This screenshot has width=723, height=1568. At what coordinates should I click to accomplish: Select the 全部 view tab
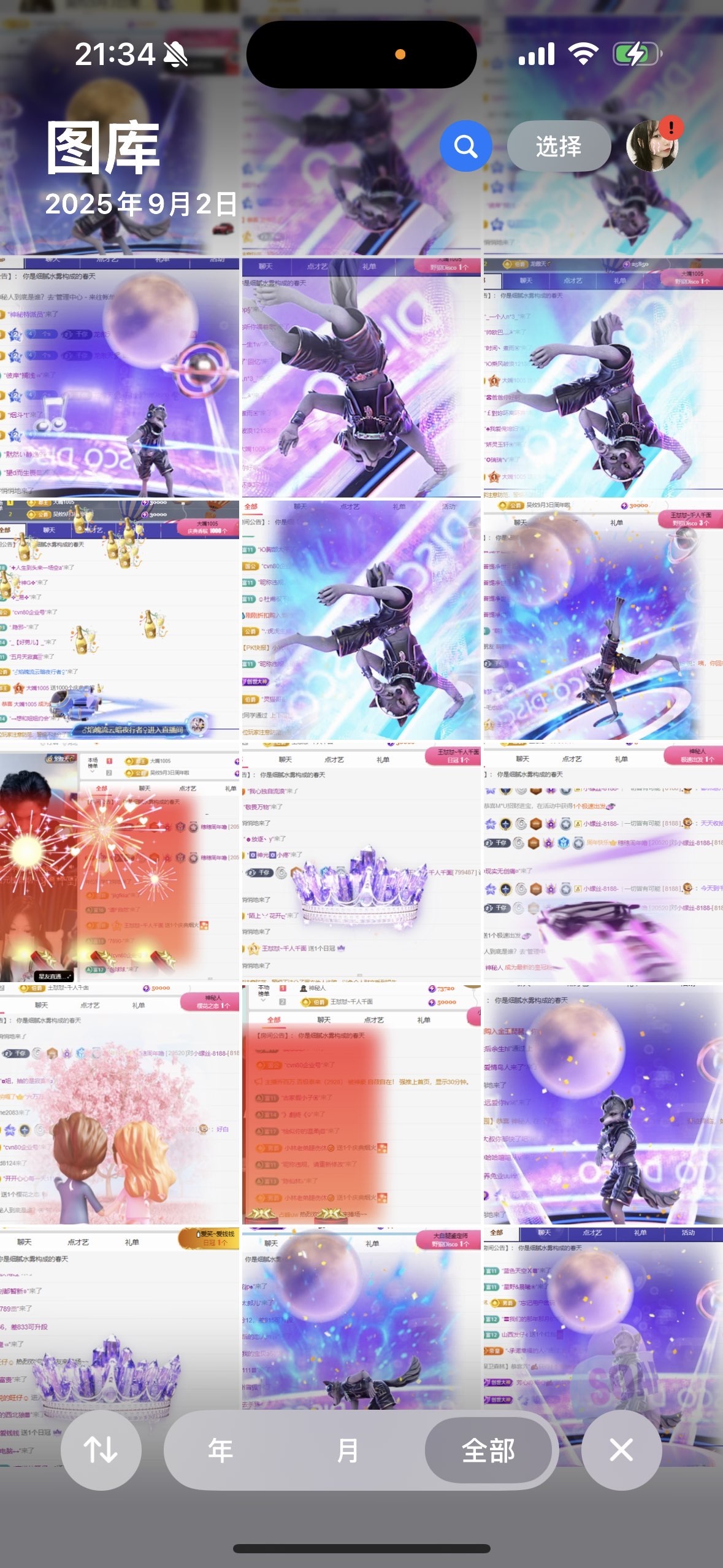point(488,1450)
